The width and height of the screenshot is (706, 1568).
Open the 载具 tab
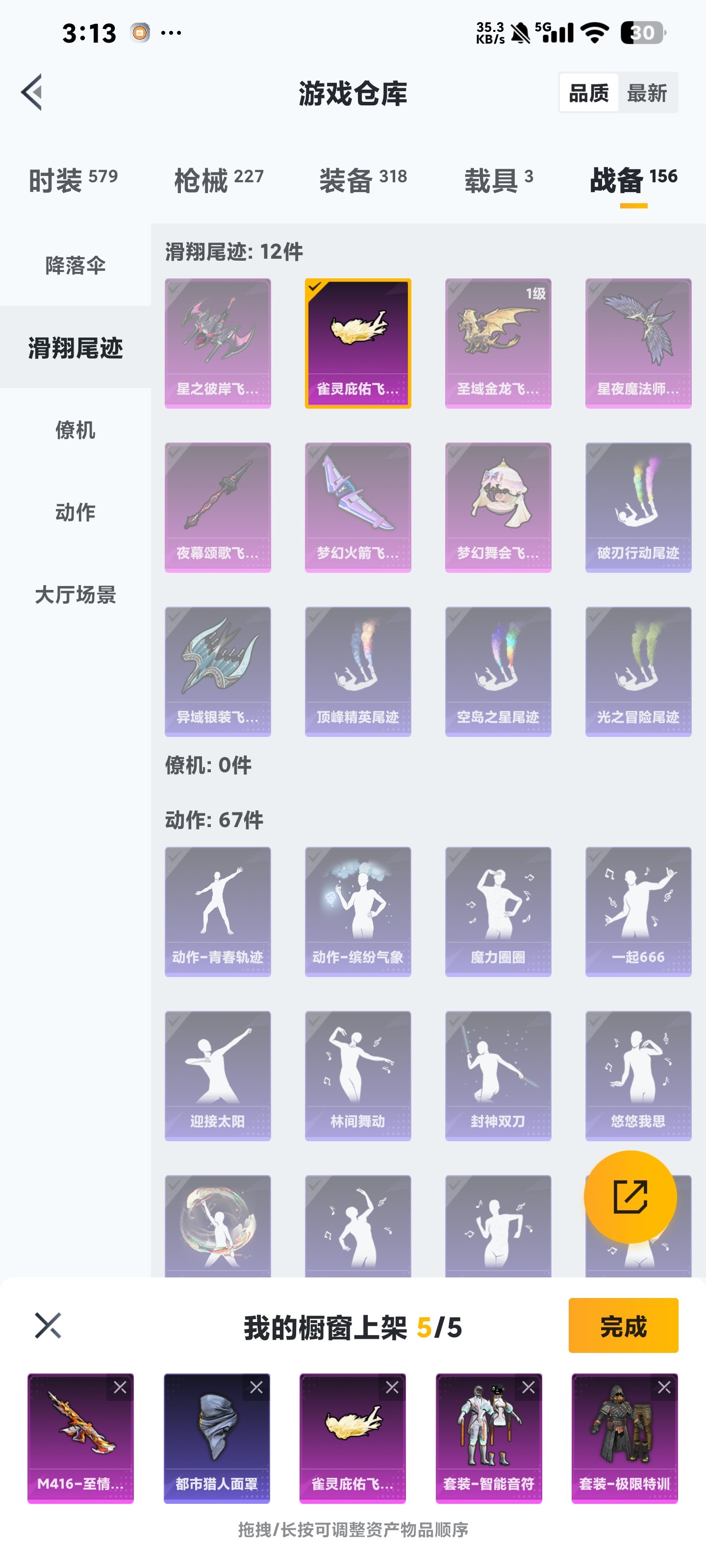pos(498,180)
